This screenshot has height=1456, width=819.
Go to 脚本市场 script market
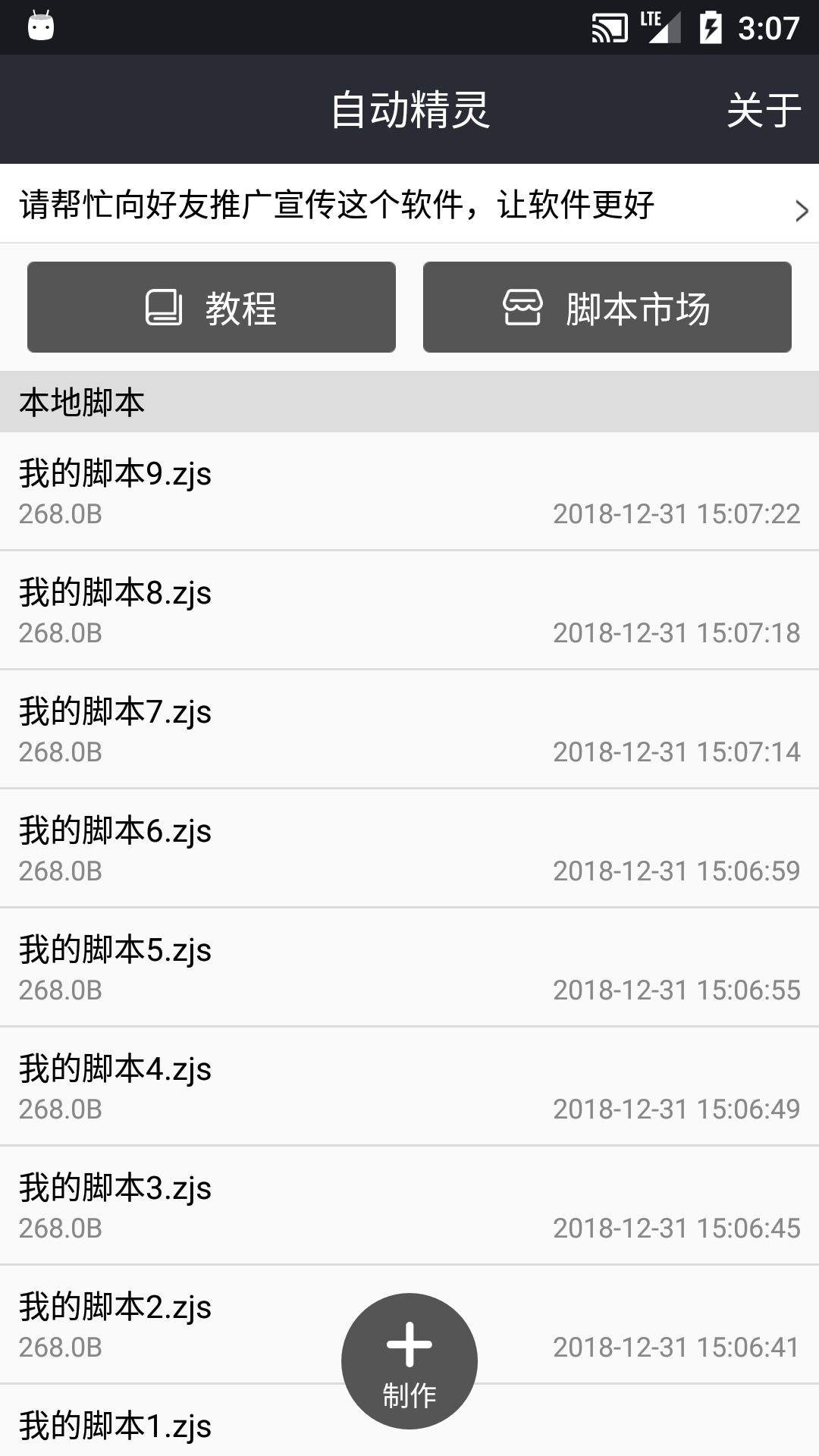pos(607,308)
